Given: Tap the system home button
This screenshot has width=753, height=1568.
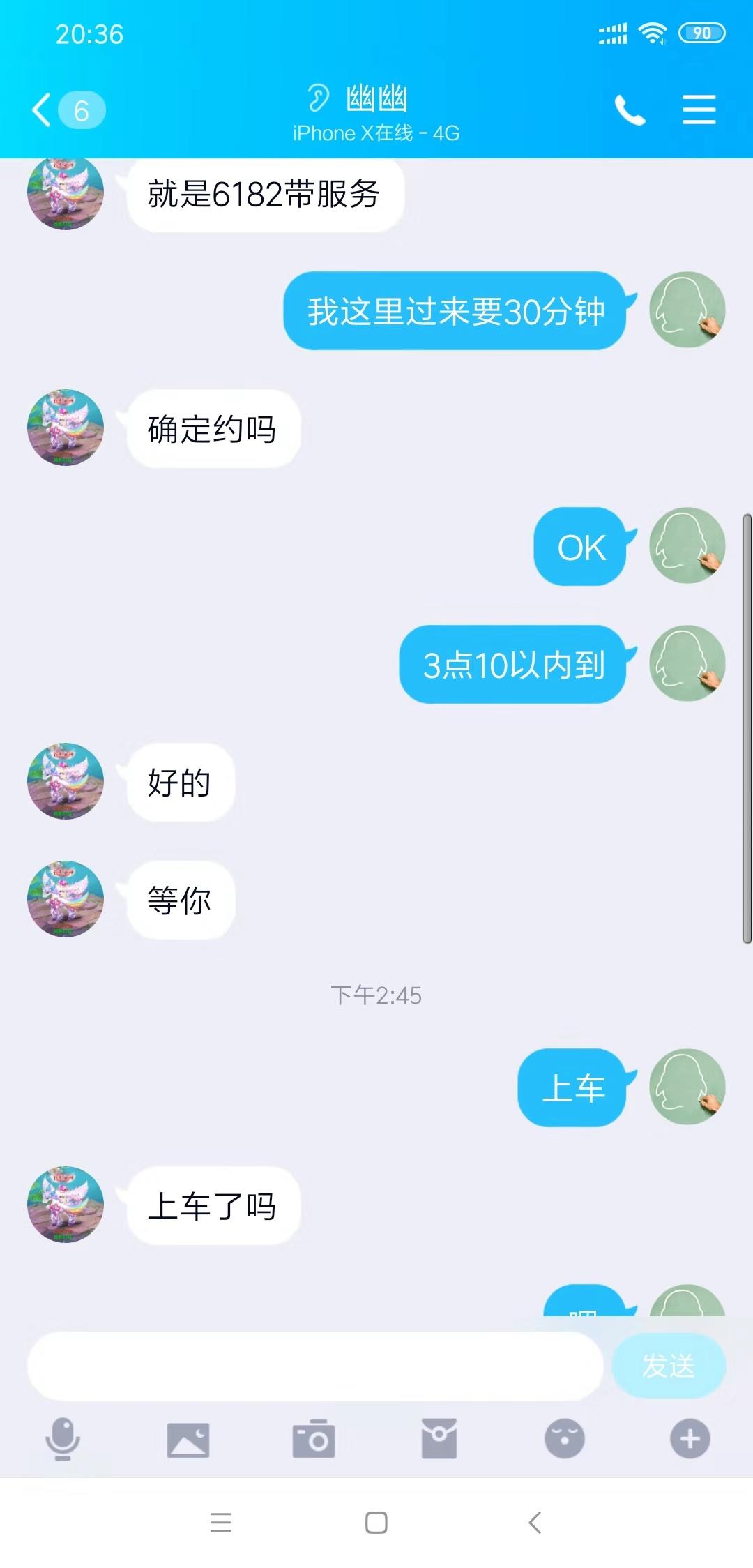Looking at the screenshot, I should pyautogui.click(x=376, y=1522).
